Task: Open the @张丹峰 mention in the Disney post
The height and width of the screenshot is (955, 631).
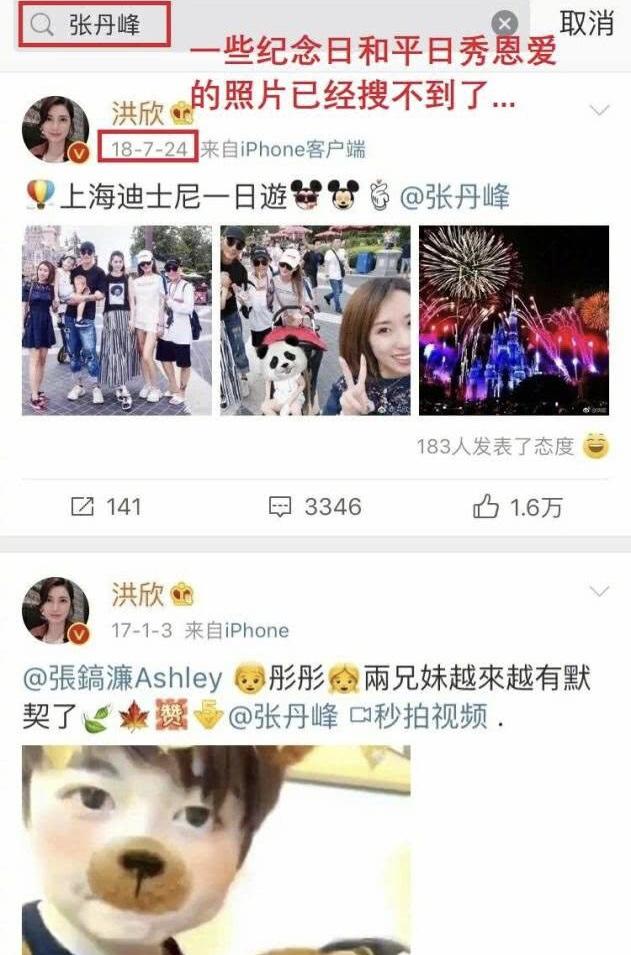Action: coord(455,195)
